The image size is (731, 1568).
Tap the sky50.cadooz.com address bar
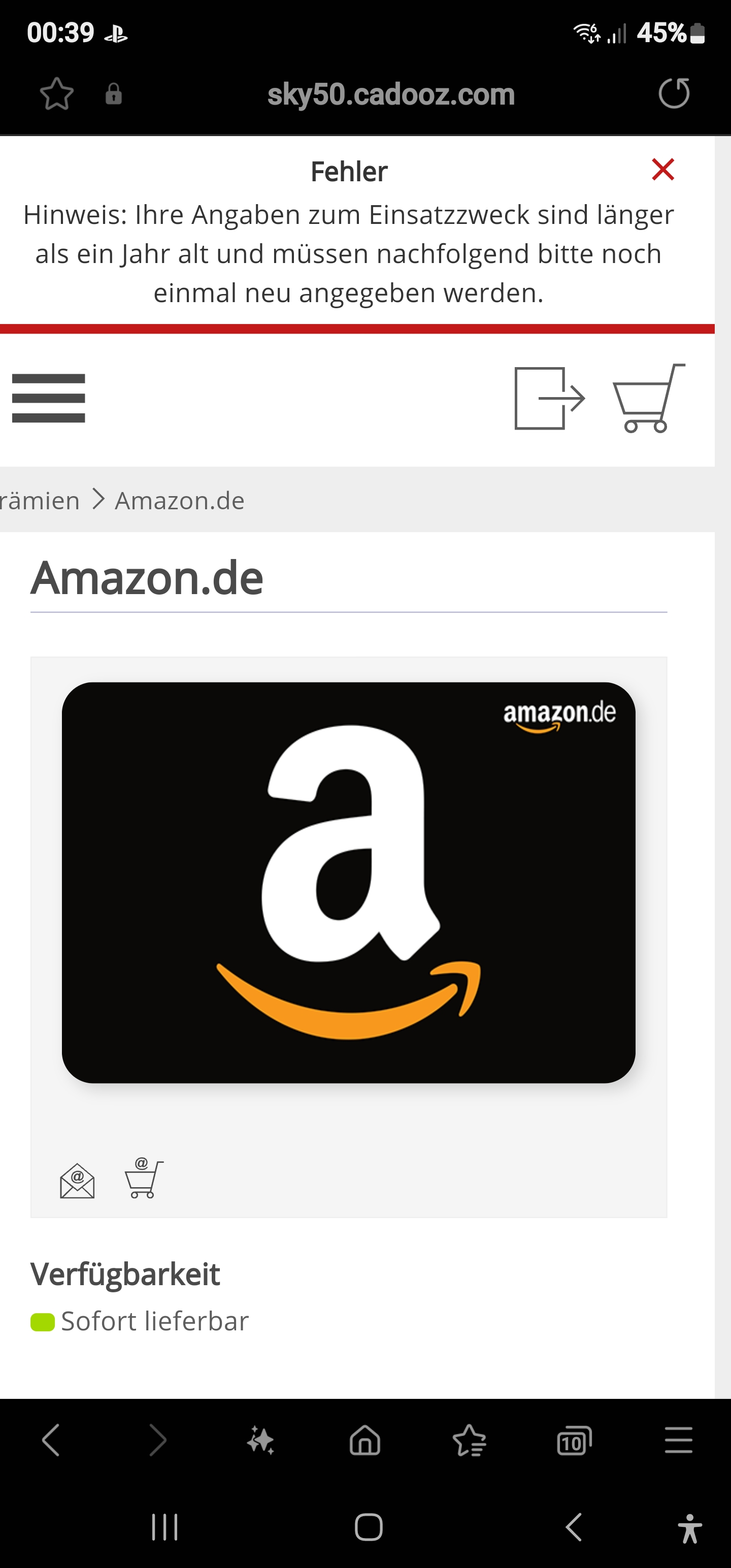pos(391,94)
